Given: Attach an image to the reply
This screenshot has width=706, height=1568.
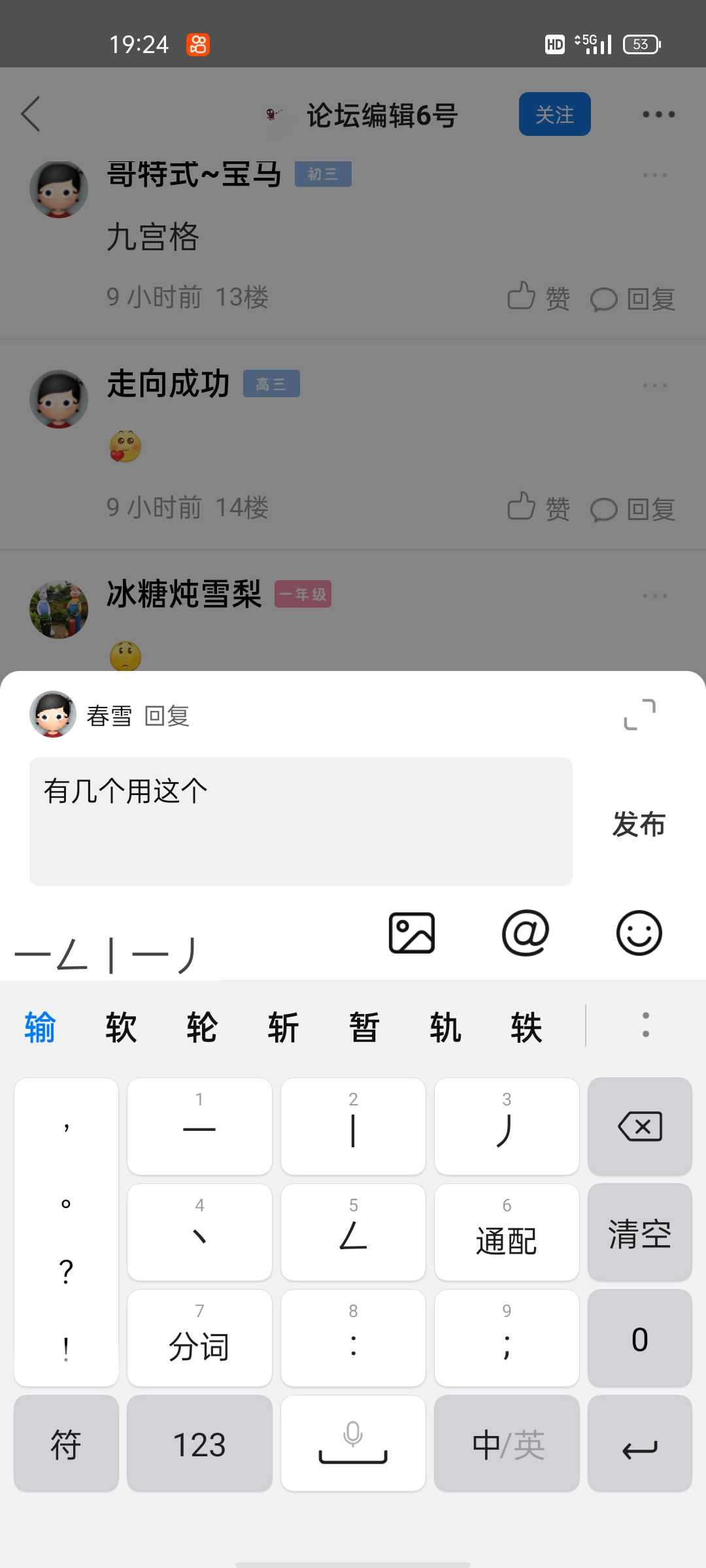Looking at the screenshot, I should (x=412, y=933).
